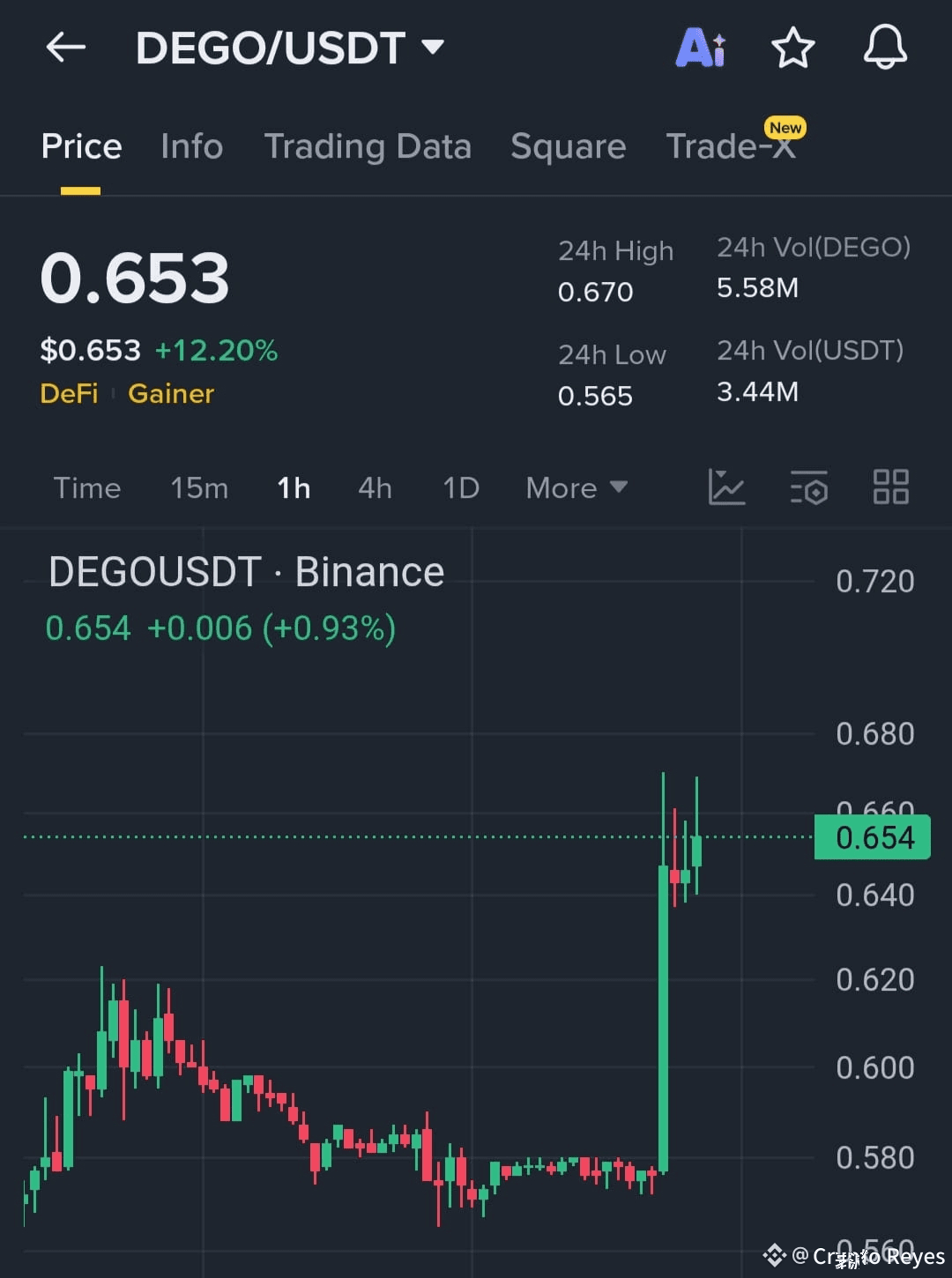Open the chart indicators icon

tap(727, 487)
